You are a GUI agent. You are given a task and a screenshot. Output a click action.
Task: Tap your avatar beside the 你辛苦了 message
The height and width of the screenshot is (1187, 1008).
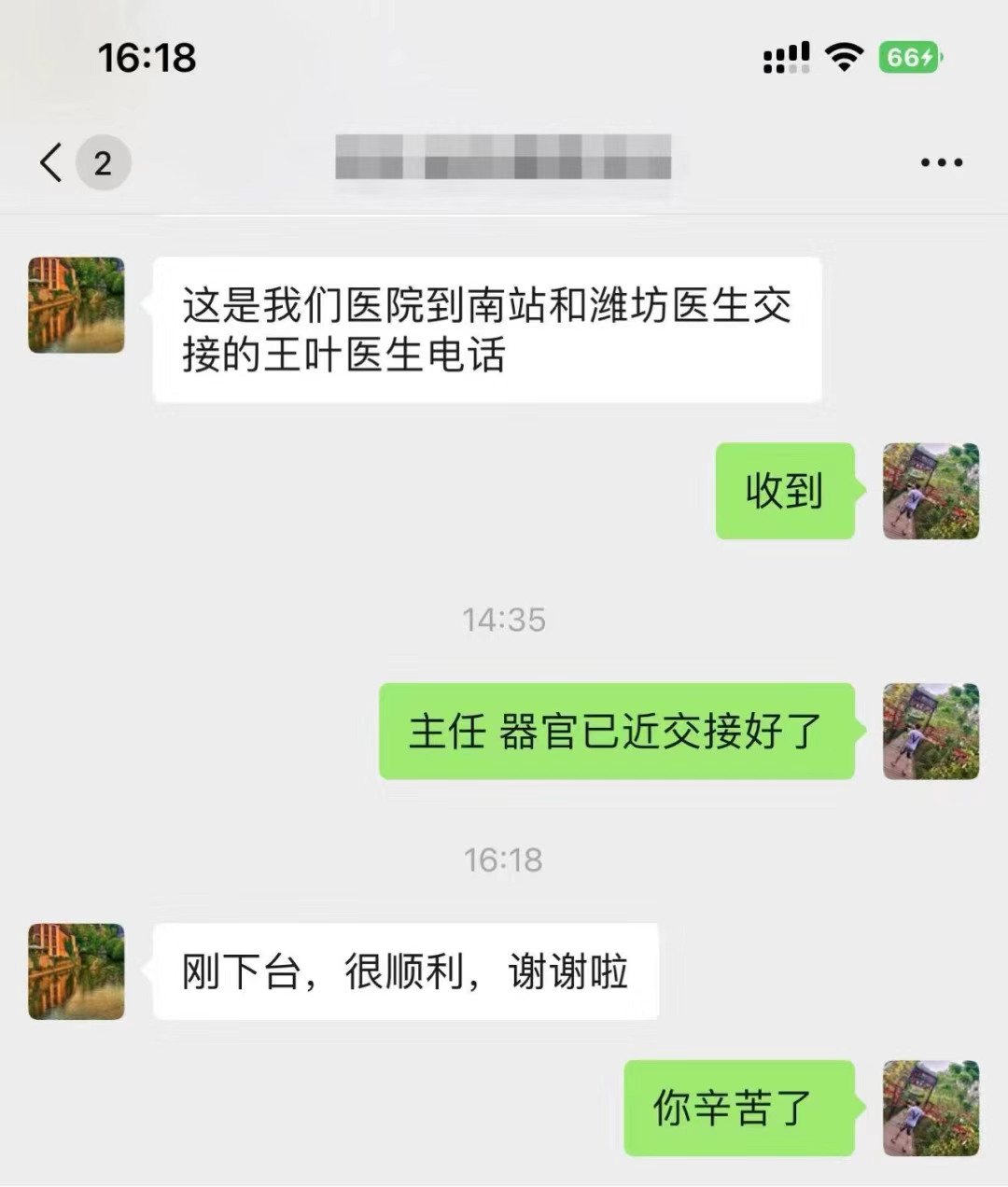click(931, 1108)
